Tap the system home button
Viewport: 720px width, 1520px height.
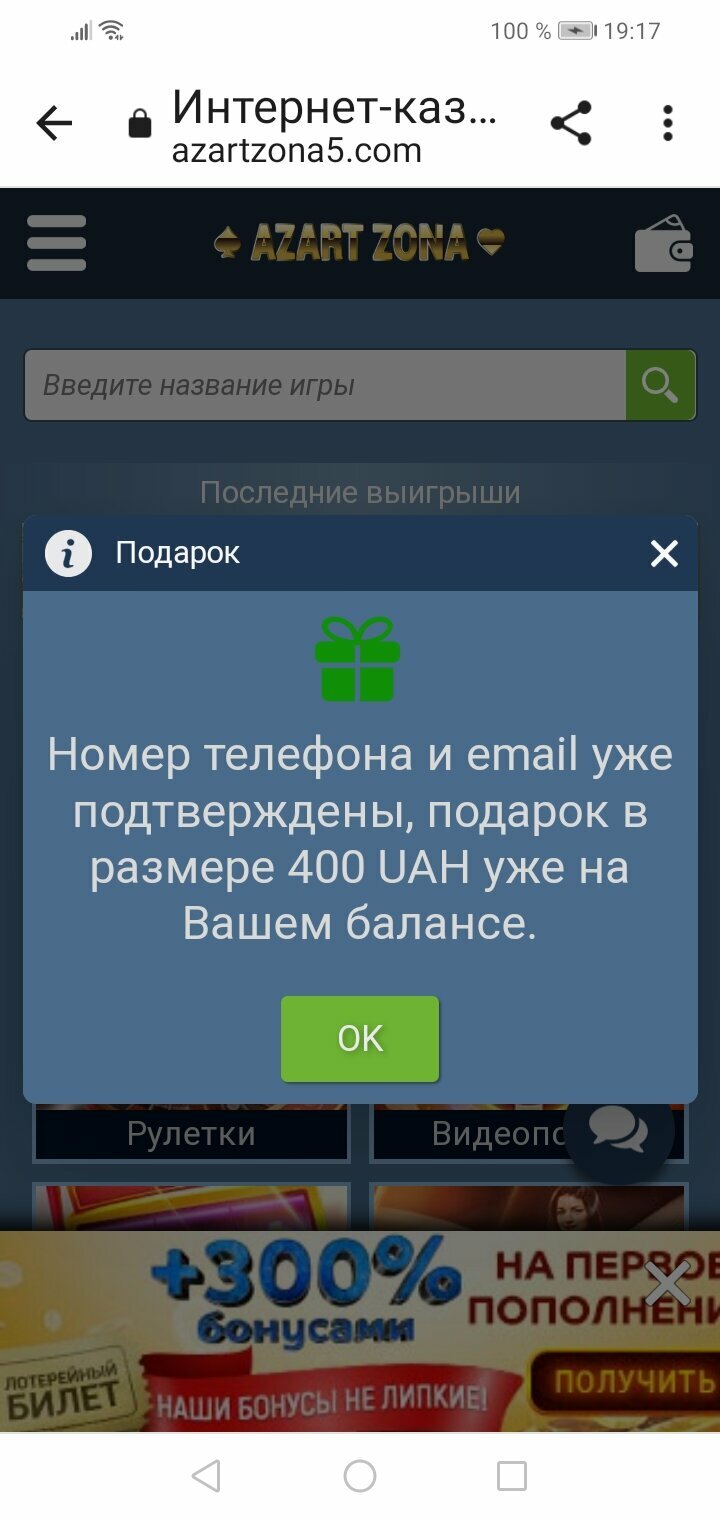coord(360,1476)
